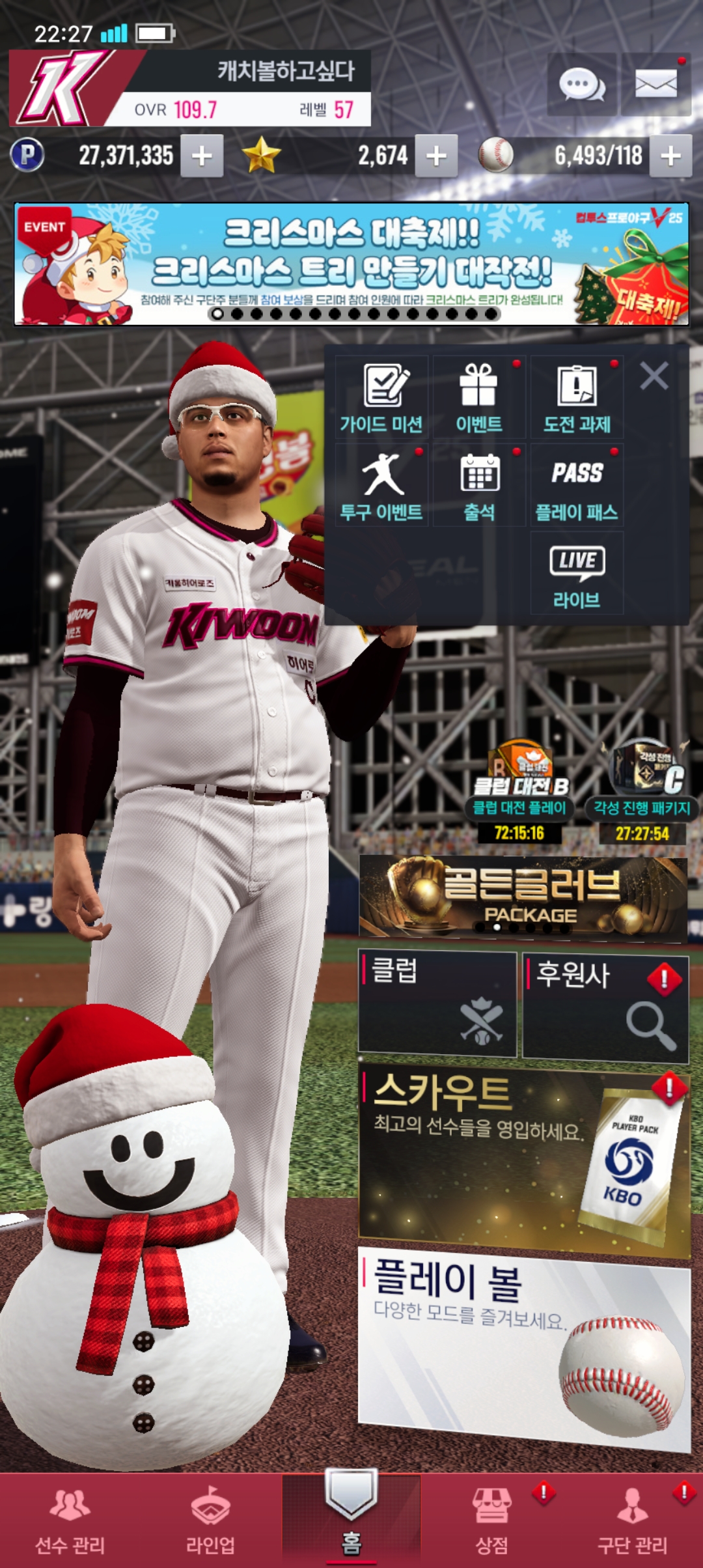
Task: Add more P points with plus button
Action: (x=202, y=156)
